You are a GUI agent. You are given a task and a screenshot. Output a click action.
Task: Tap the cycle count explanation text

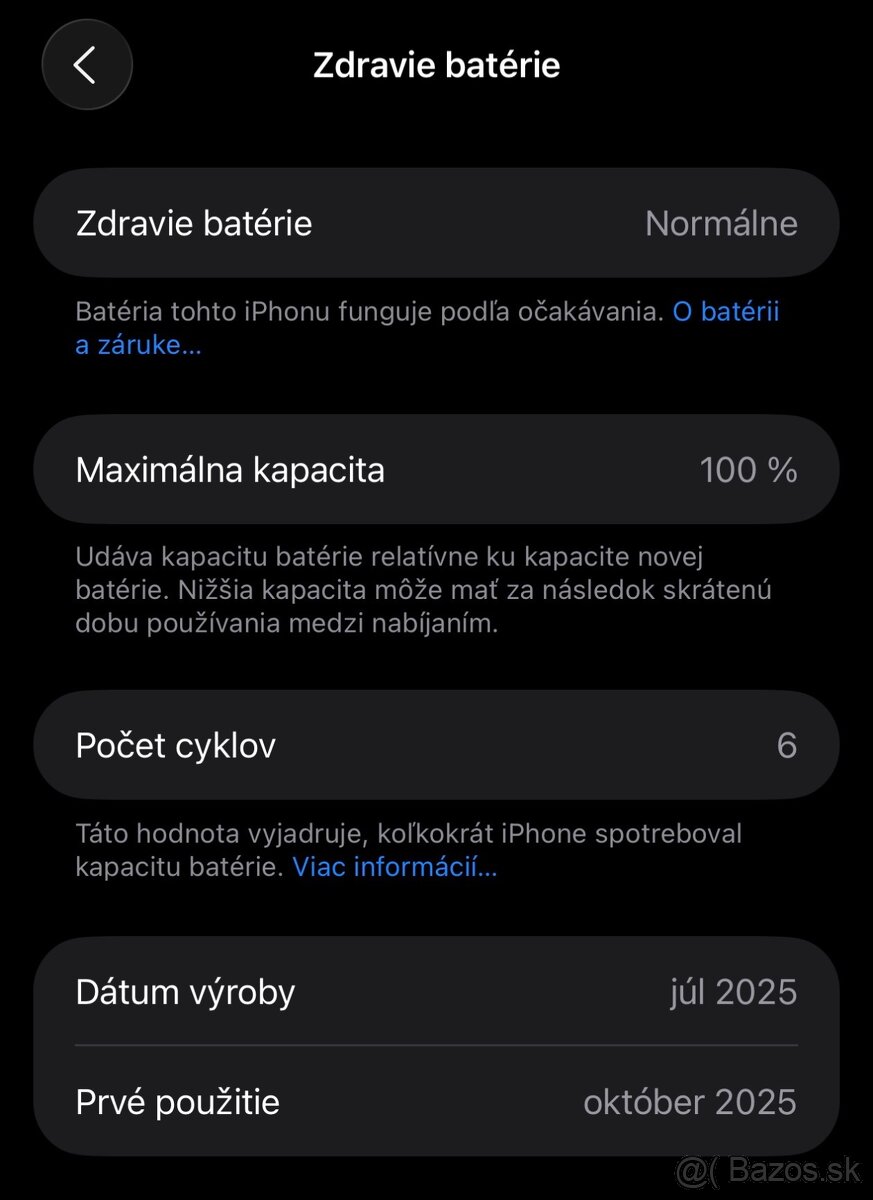point(408,850)
